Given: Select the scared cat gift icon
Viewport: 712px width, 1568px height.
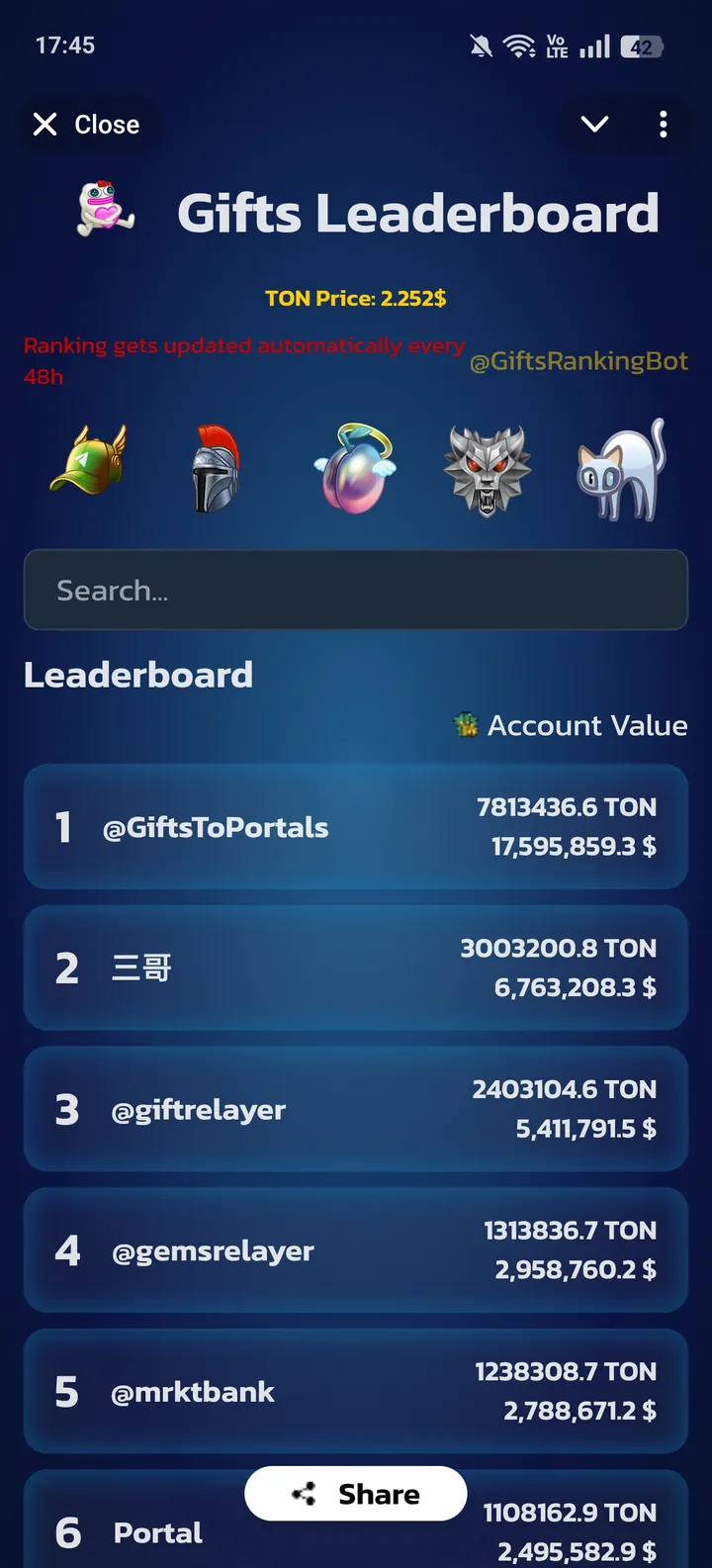Looking at the screenshot, I should 619,467.
